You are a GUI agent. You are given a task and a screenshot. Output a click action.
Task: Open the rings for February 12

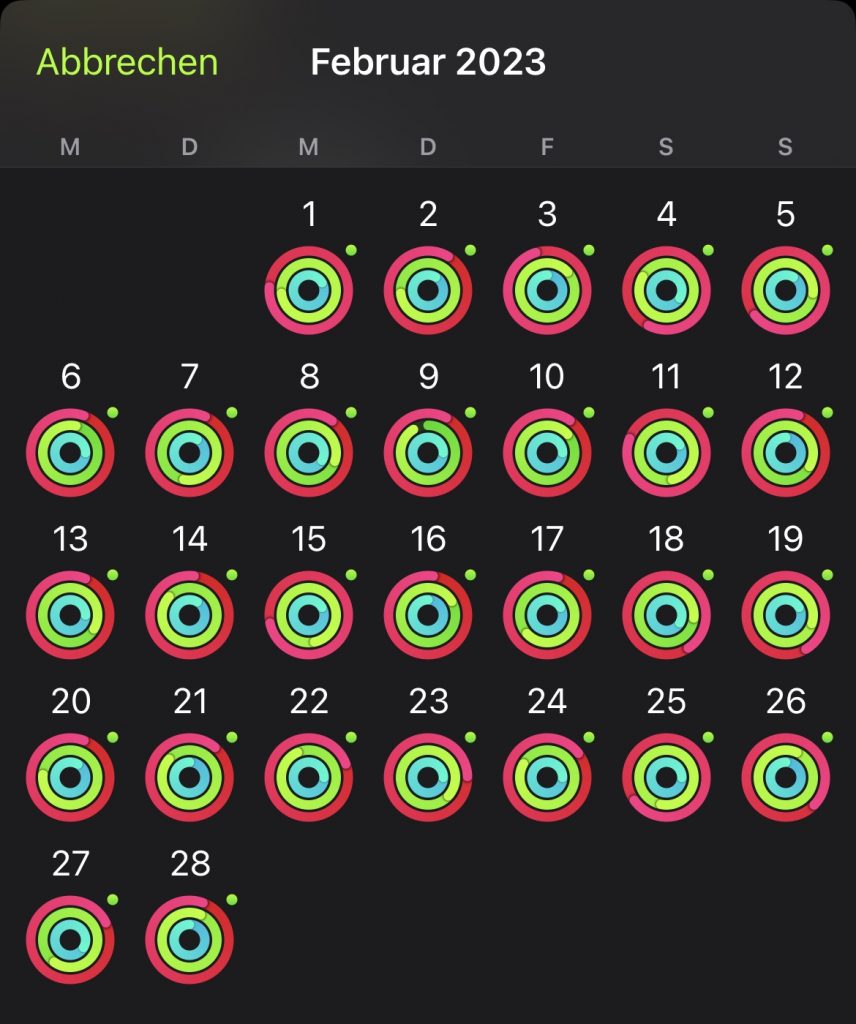(785, 453)
